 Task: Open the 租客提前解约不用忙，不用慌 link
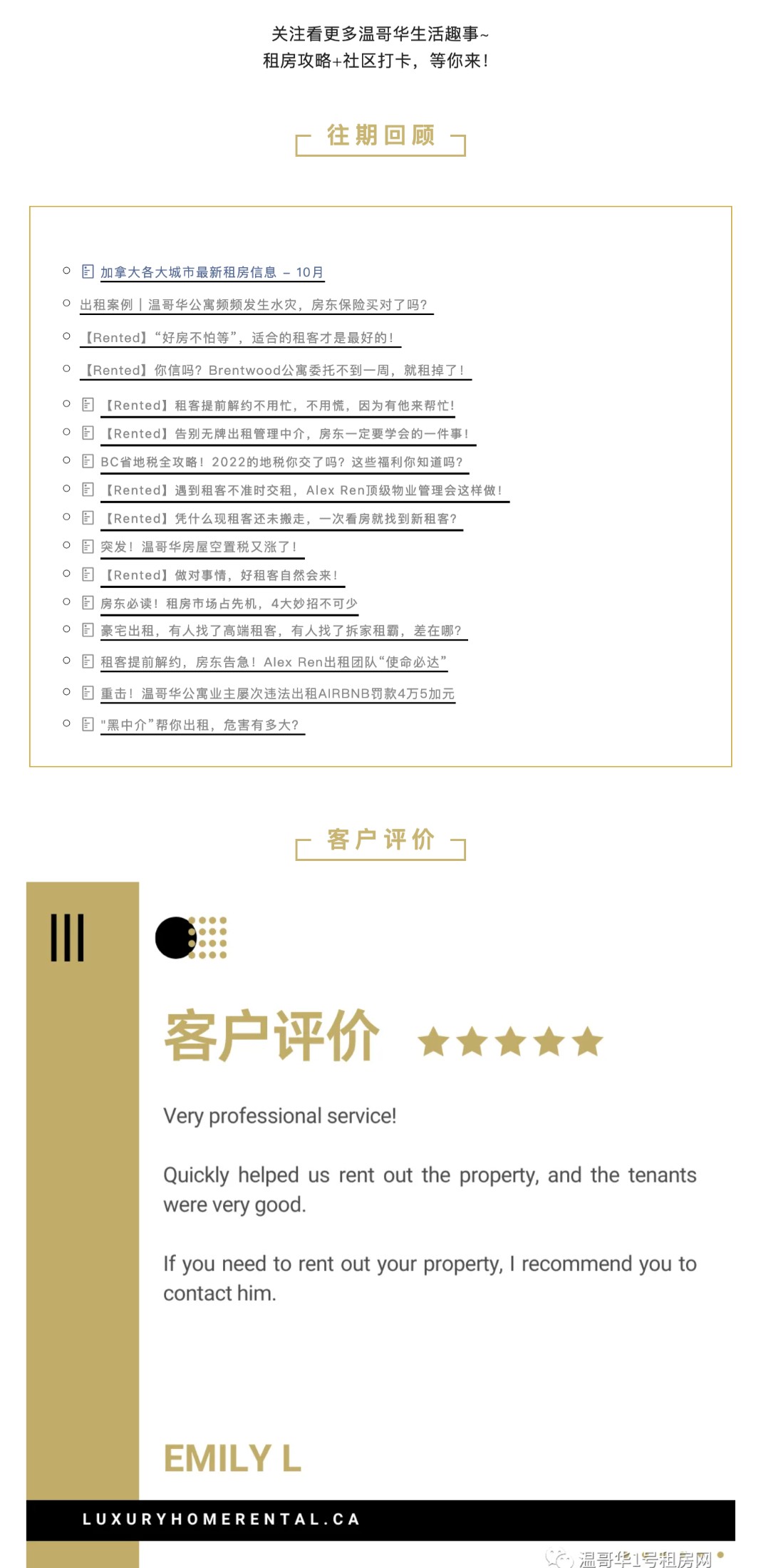[279, 406]
